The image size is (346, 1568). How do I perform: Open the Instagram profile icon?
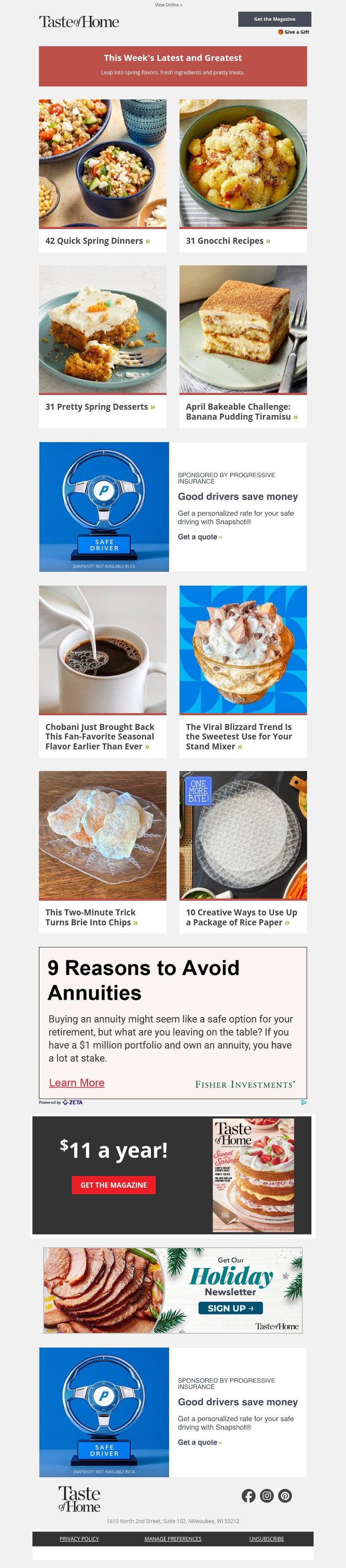[267, 1495]
